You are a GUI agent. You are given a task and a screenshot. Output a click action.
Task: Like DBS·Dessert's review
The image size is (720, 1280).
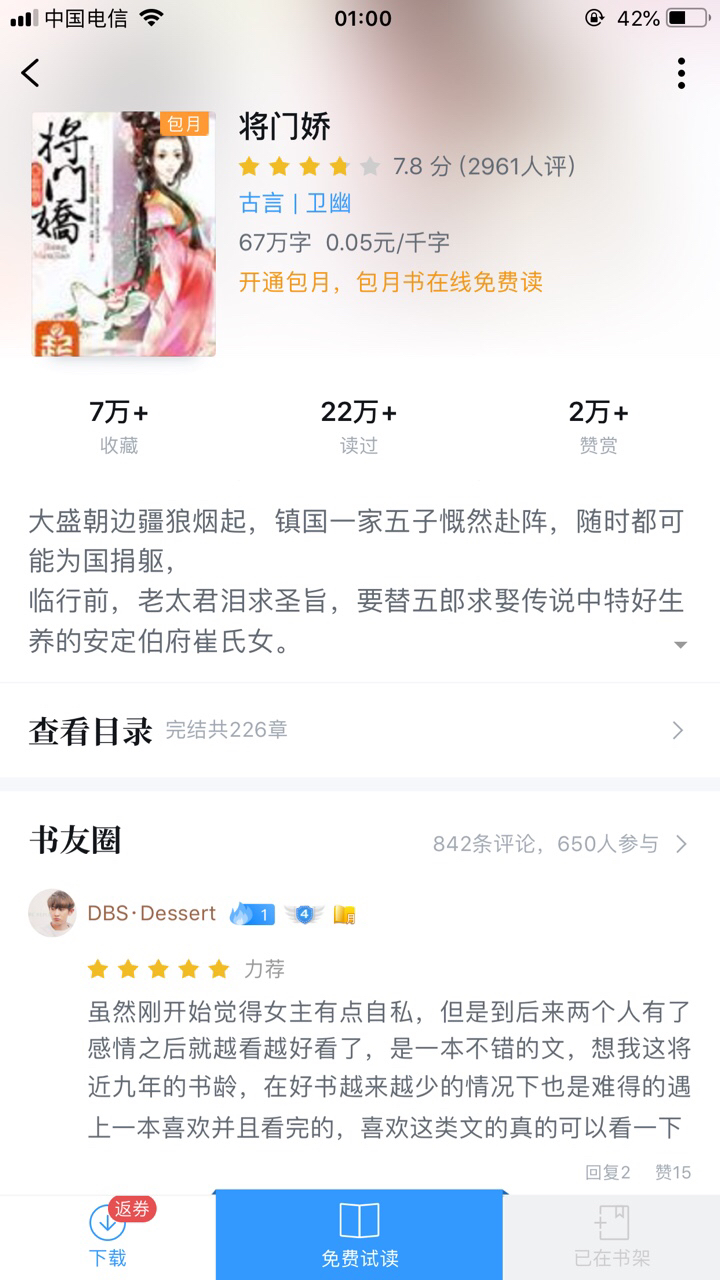pos(673,1172)
